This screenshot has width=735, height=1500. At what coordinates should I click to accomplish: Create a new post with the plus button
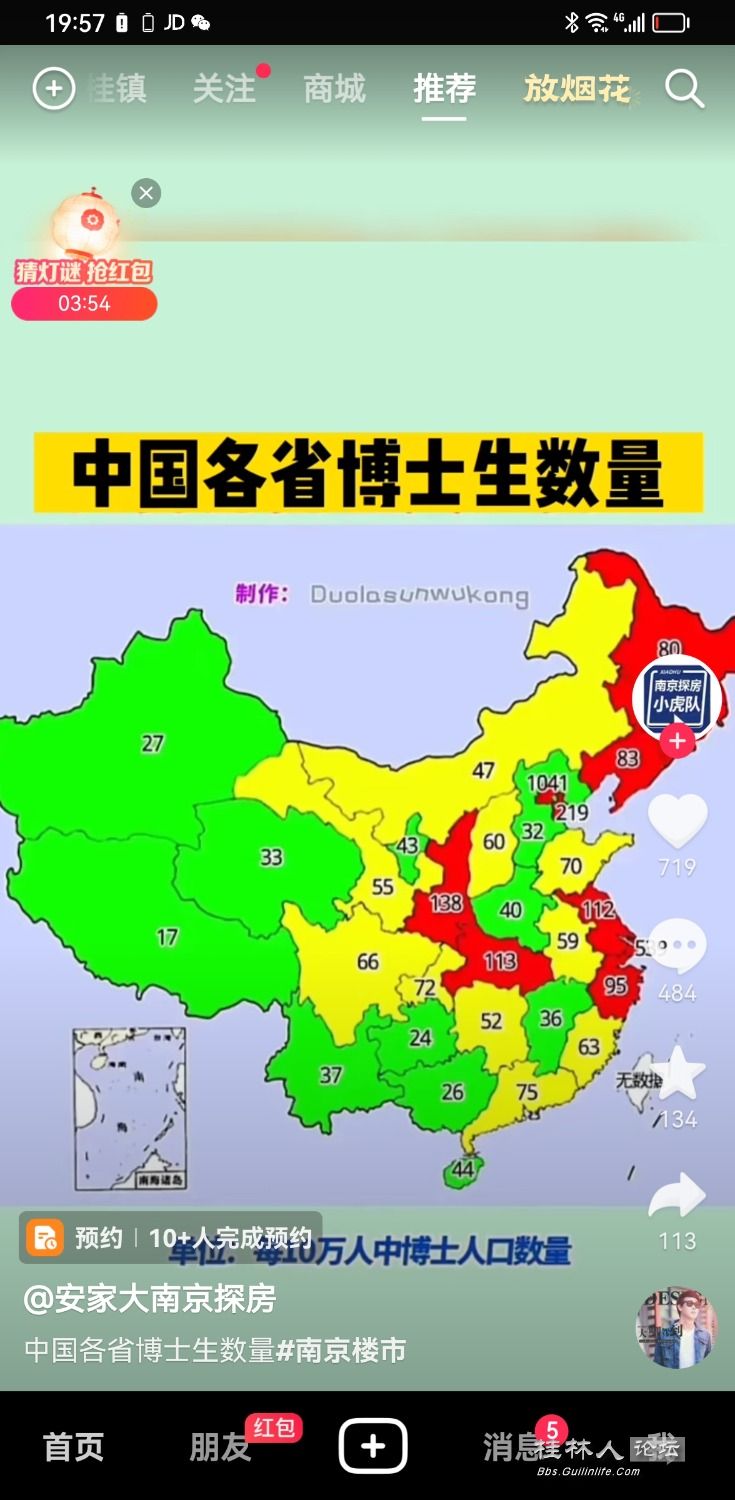click(x=373, y=1446)
